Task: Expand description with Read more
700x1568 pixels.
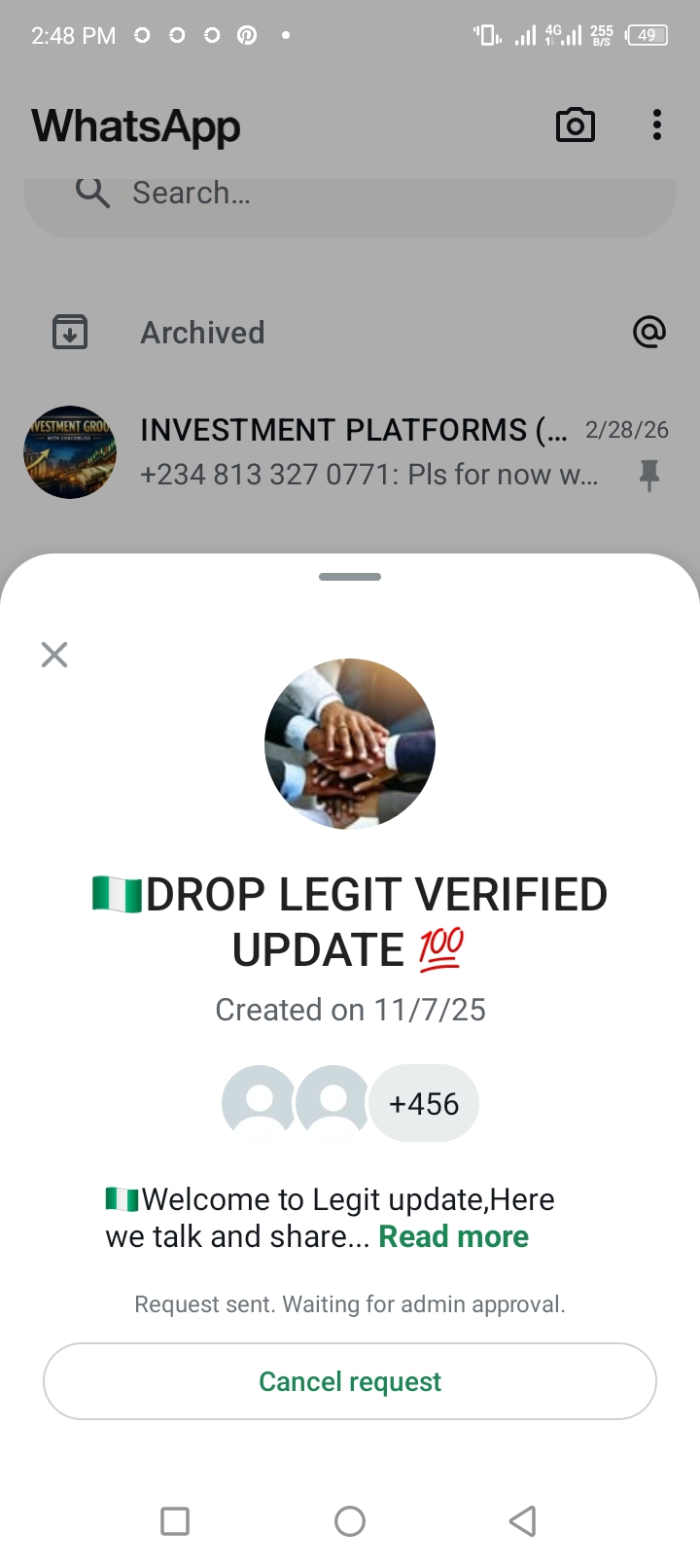Action: coord(453,1236)
